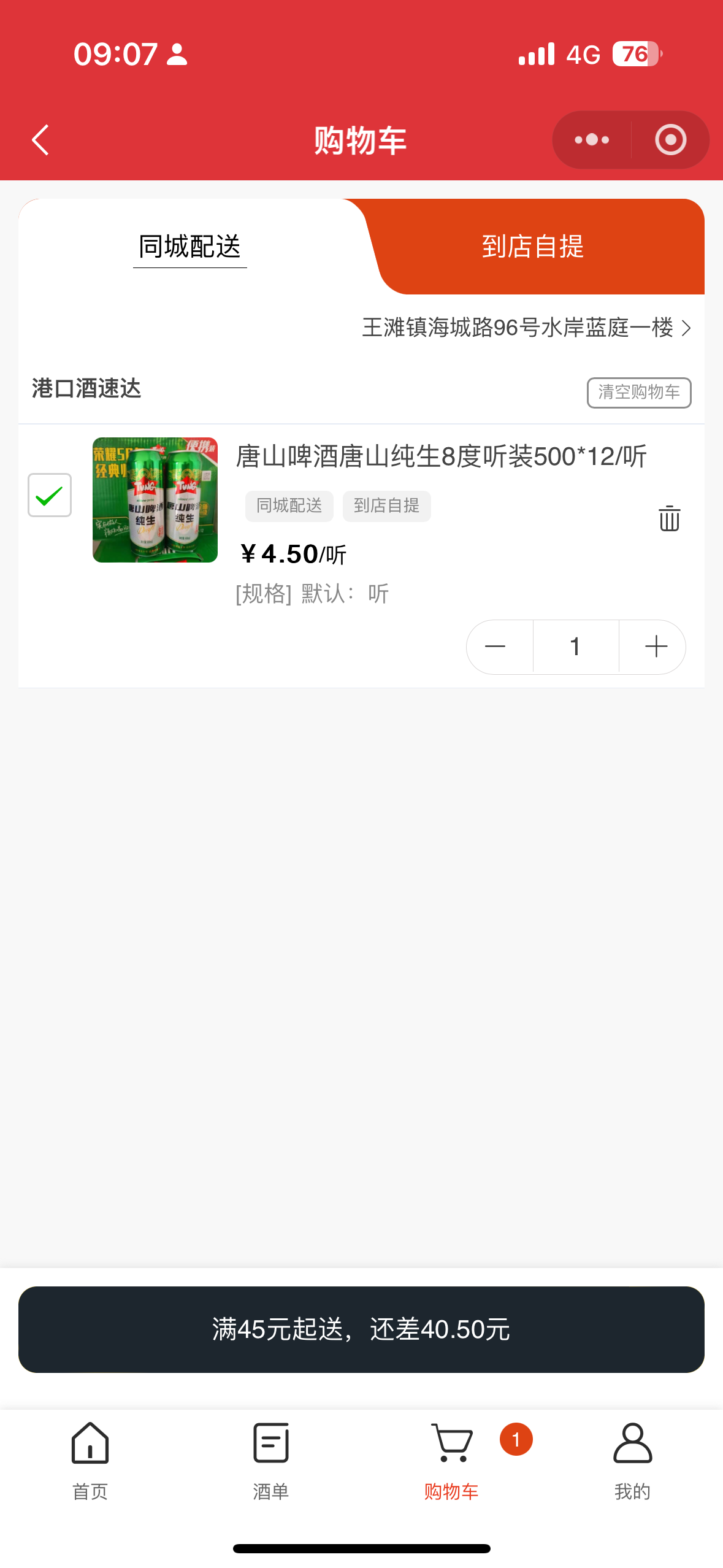Select the 购物车 bottom tab
The width and height of the screenshot is (723, 1568).
pos(451,1461)
